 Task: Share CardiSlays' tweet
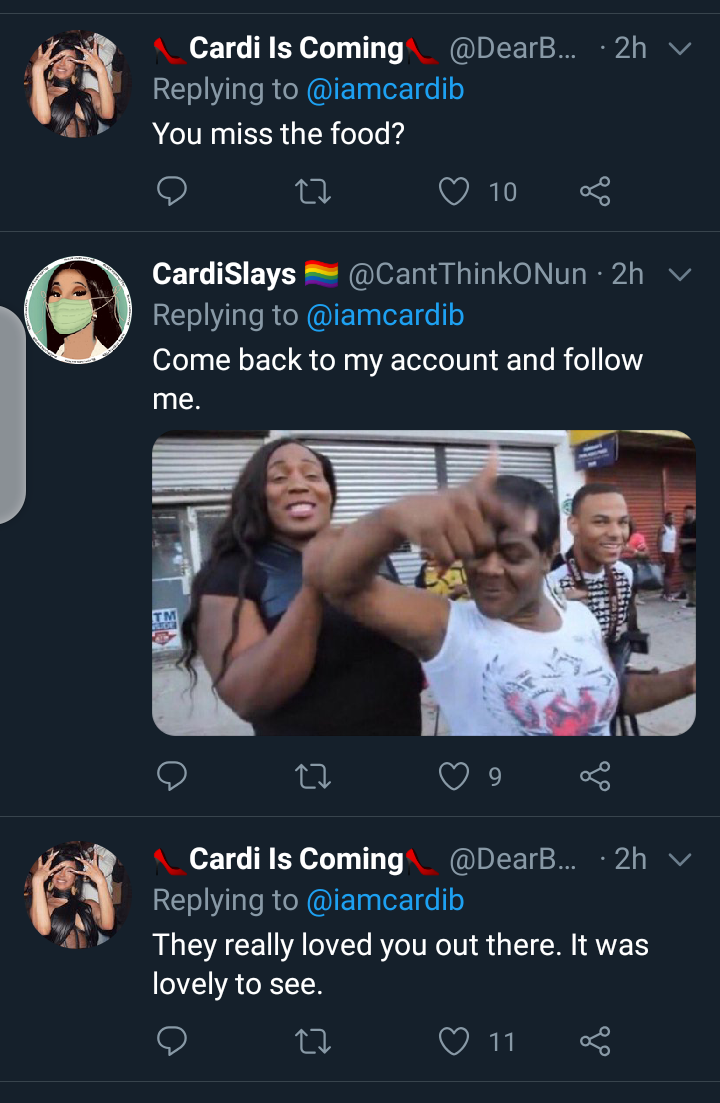click(595, 776)
